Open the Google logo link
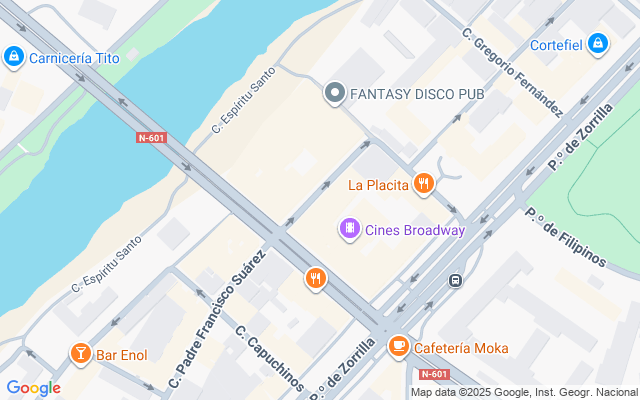This screenshot has height=400, width=640. click(x=33, y=388)
